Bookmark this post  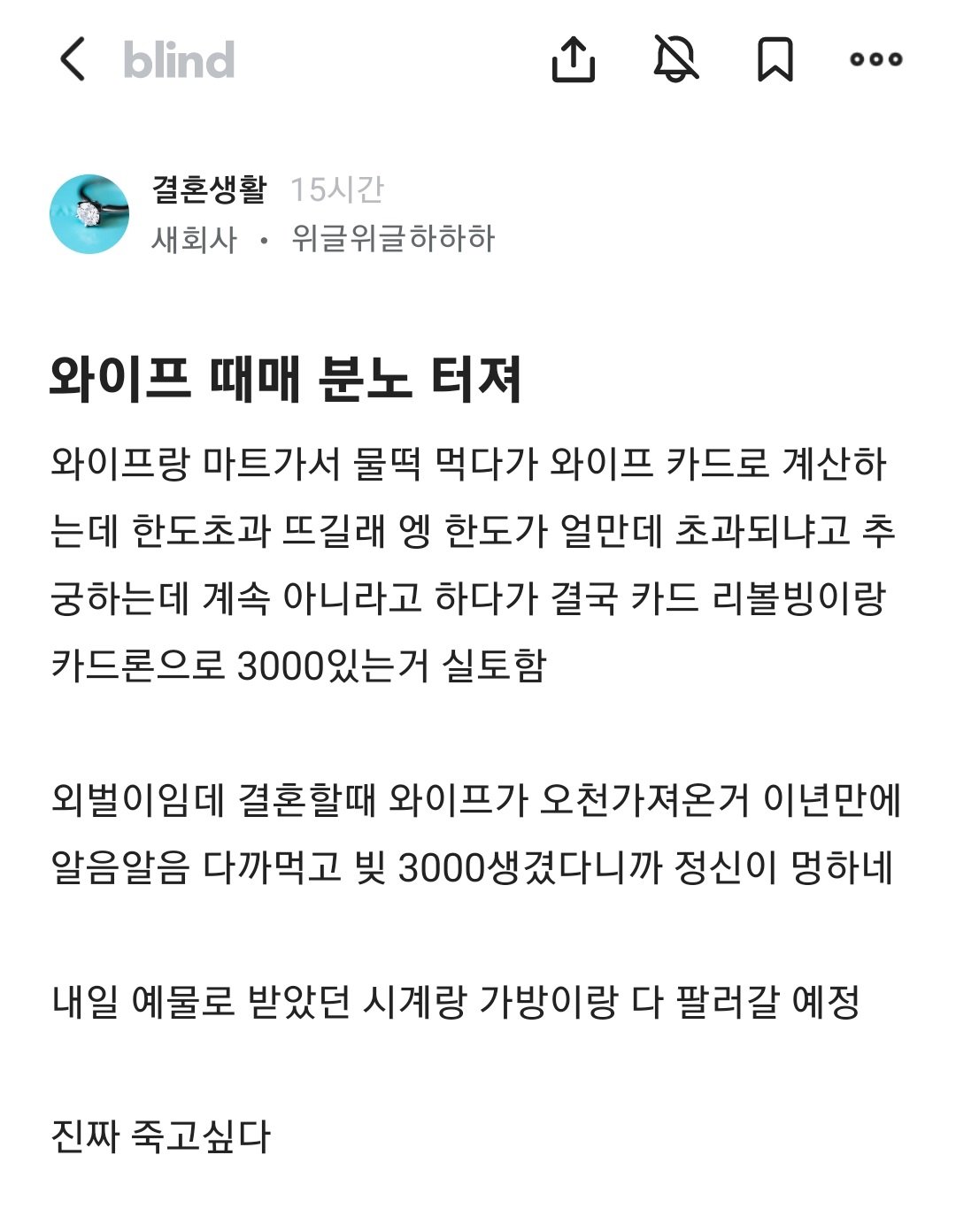775,59
